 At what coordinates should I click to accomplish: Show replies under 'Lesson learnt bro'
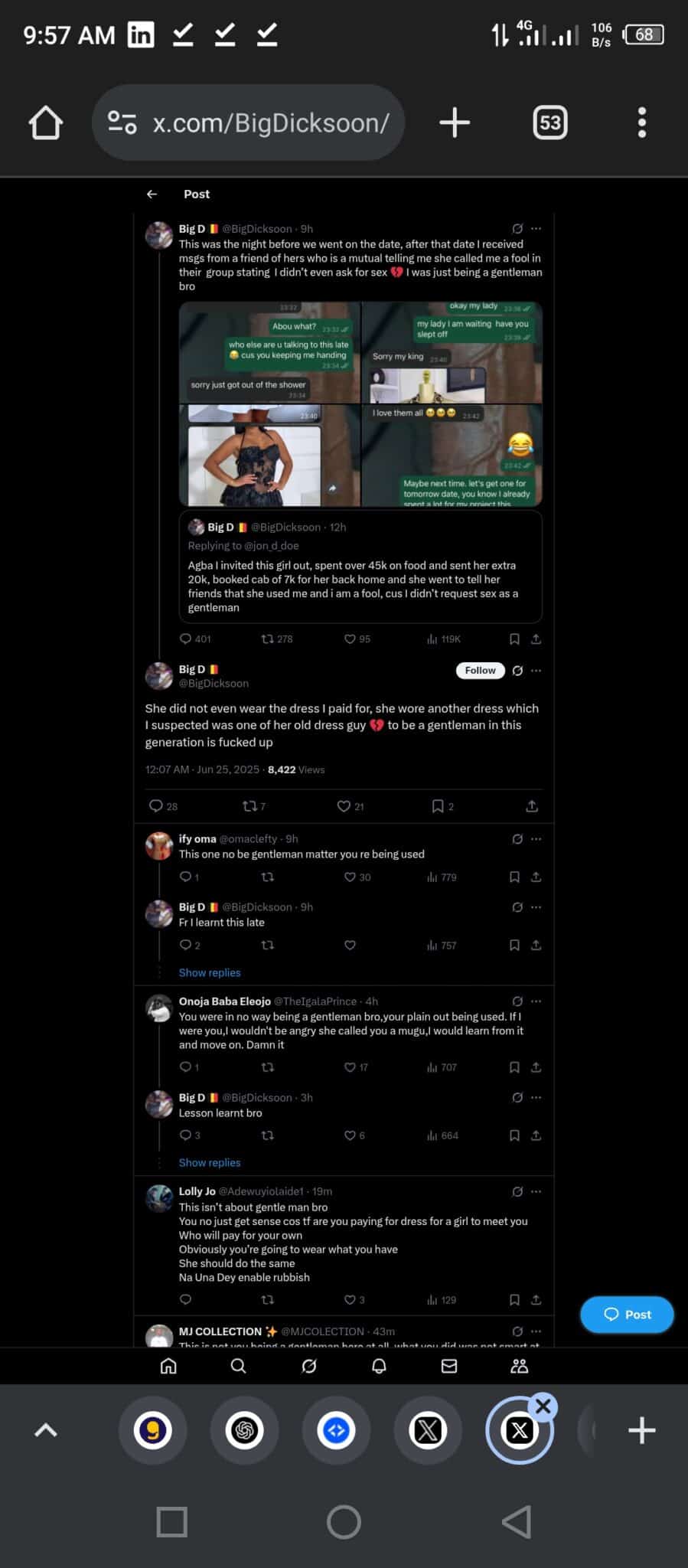210,1162
